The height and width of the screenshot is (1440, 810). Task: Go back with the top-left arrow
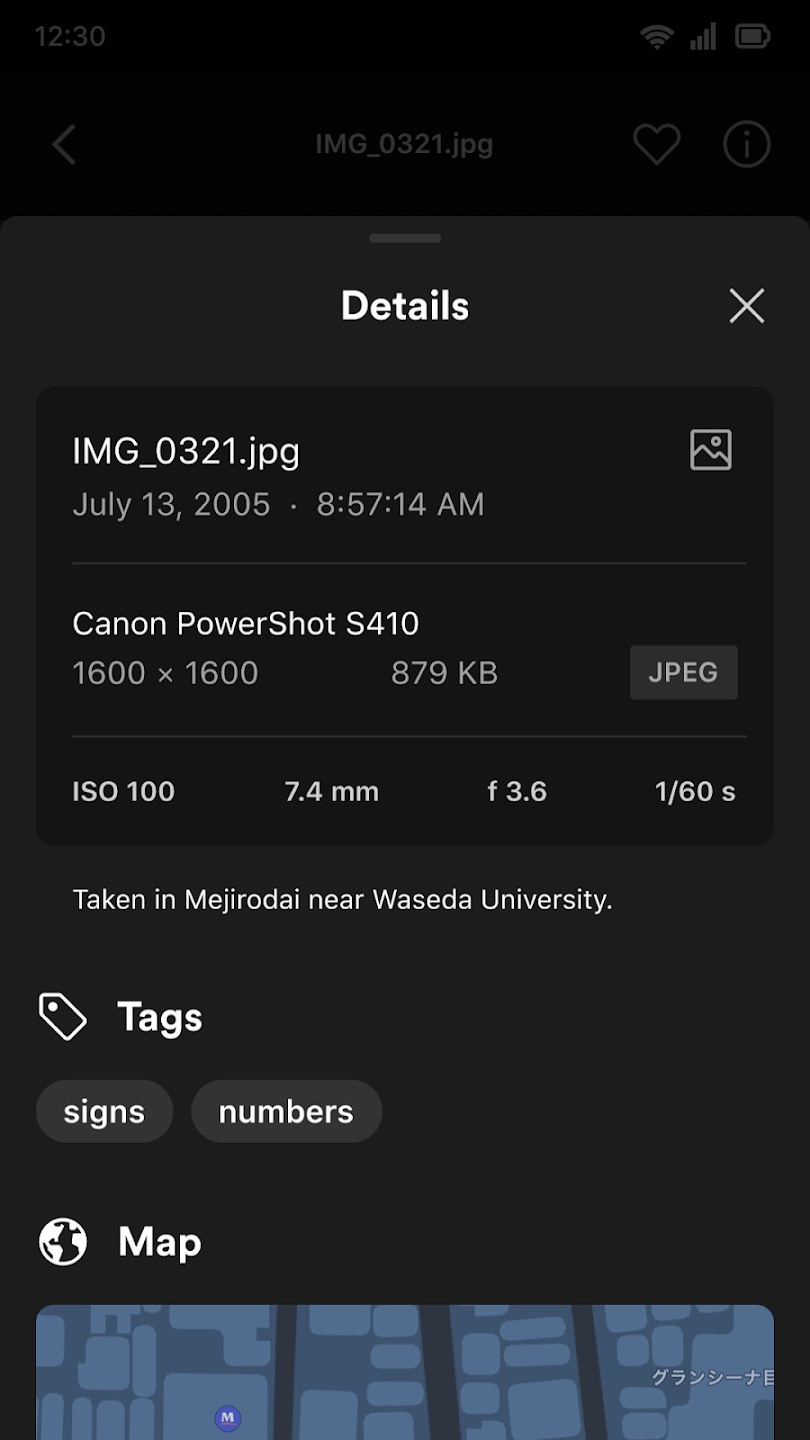[x=64, y=145]
